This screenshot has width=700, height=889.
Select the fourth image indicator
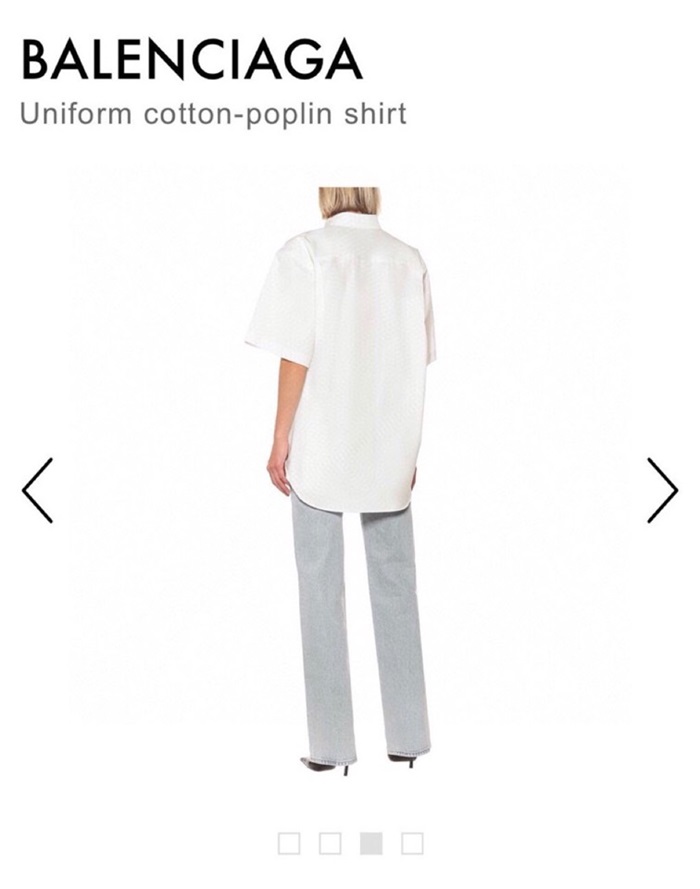[x=412, y=843]
